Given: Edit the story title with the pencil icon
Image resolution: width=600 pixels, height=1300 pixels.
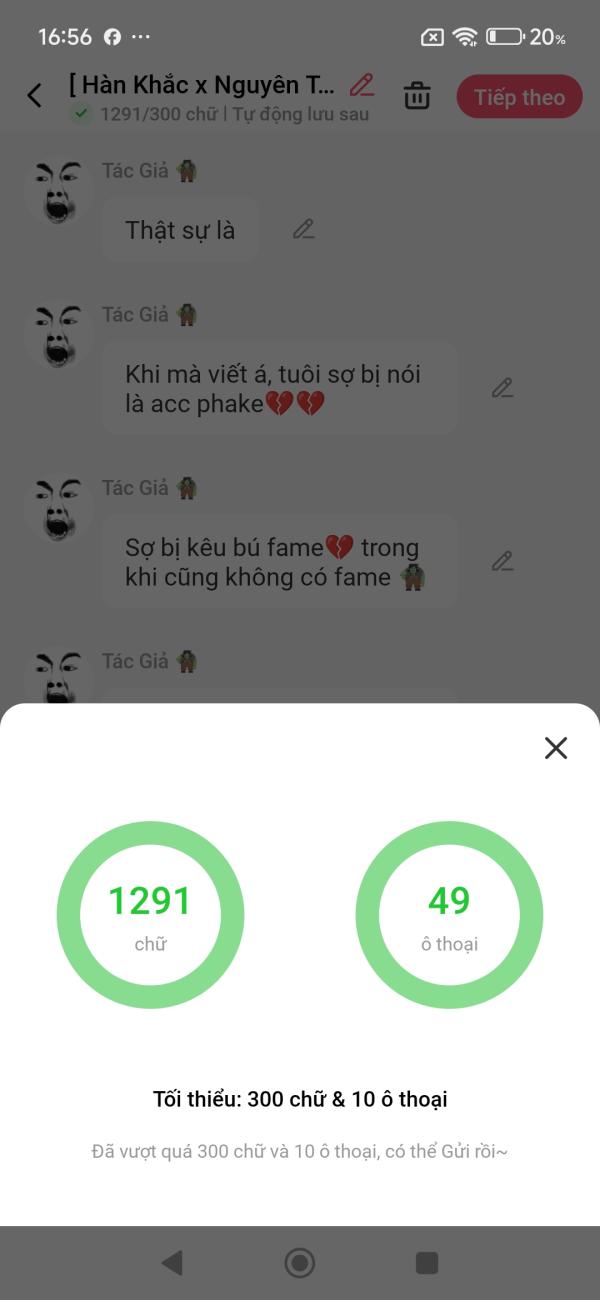Looking at the screenshot, I should [362, 85].
